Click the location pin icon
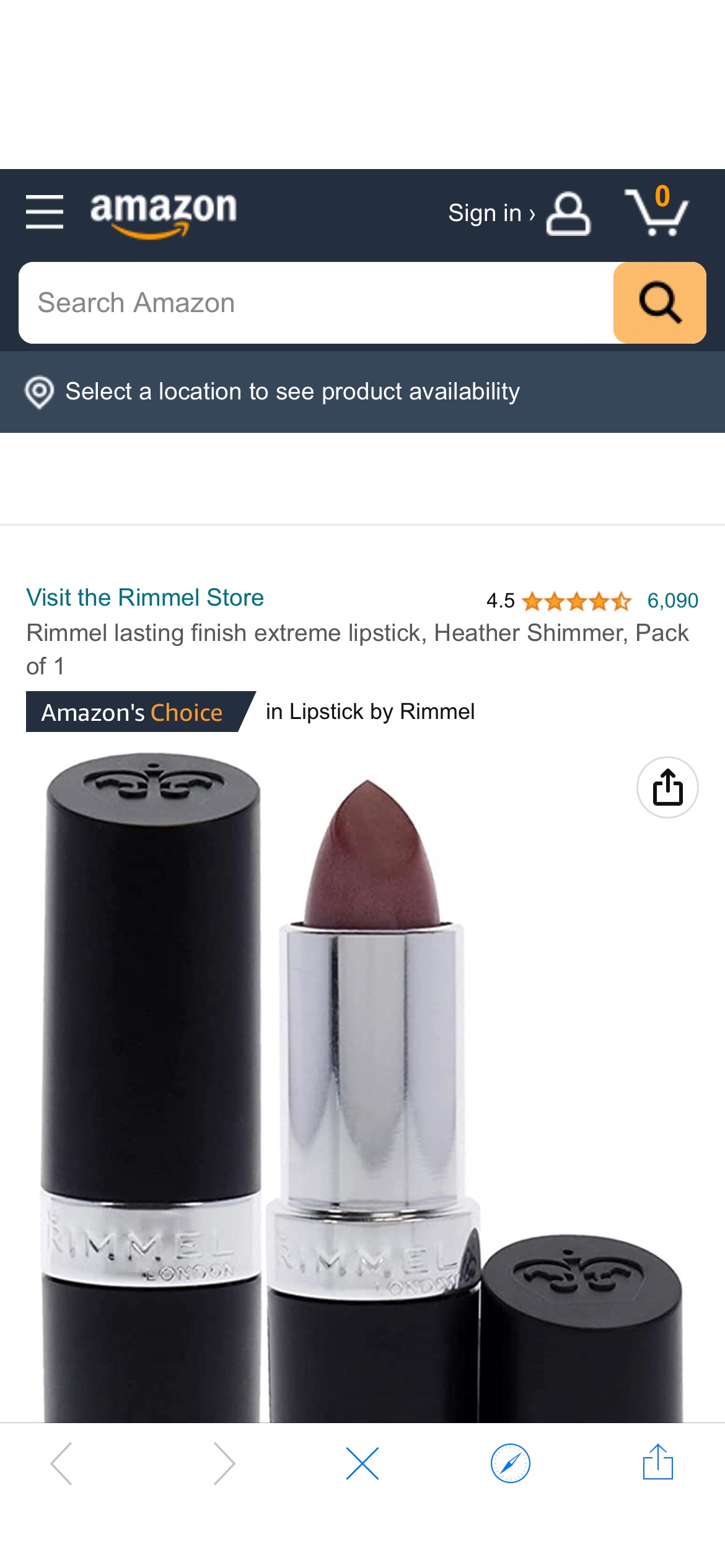 (39, 392)
